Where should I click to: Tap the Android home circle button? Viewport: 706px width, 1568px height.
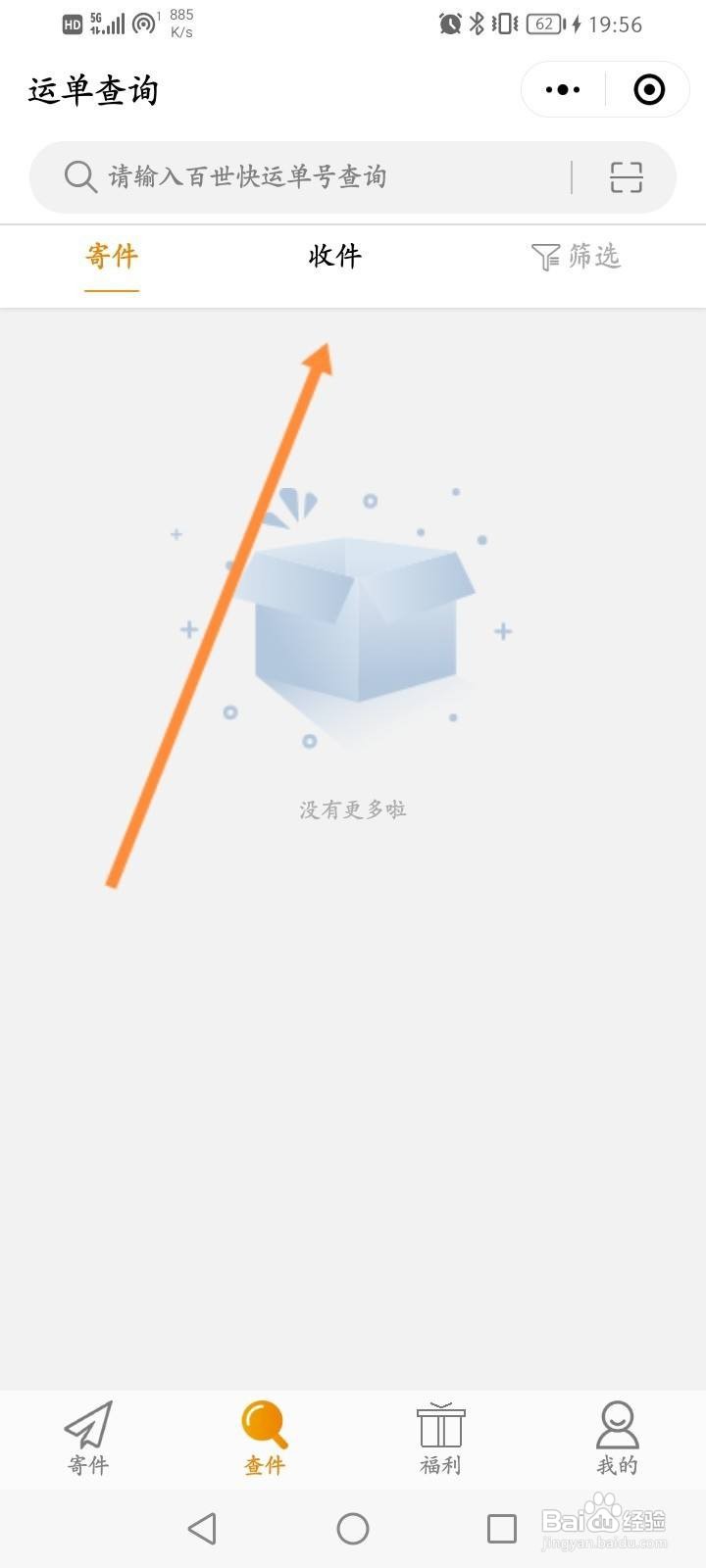click(x=353, y=1528)
